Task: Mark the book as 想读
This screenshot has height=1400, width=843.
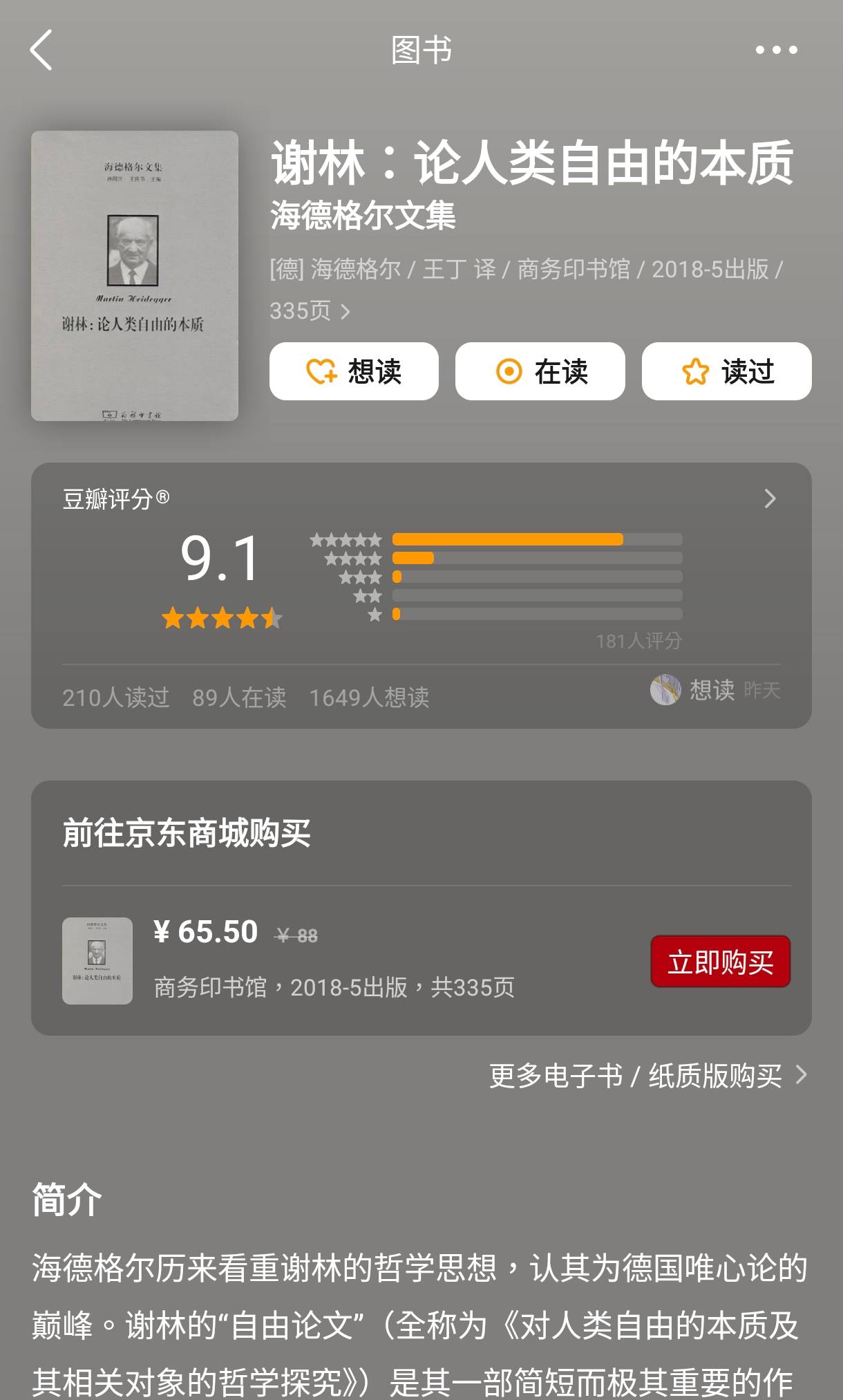Action: click(354, 371)
